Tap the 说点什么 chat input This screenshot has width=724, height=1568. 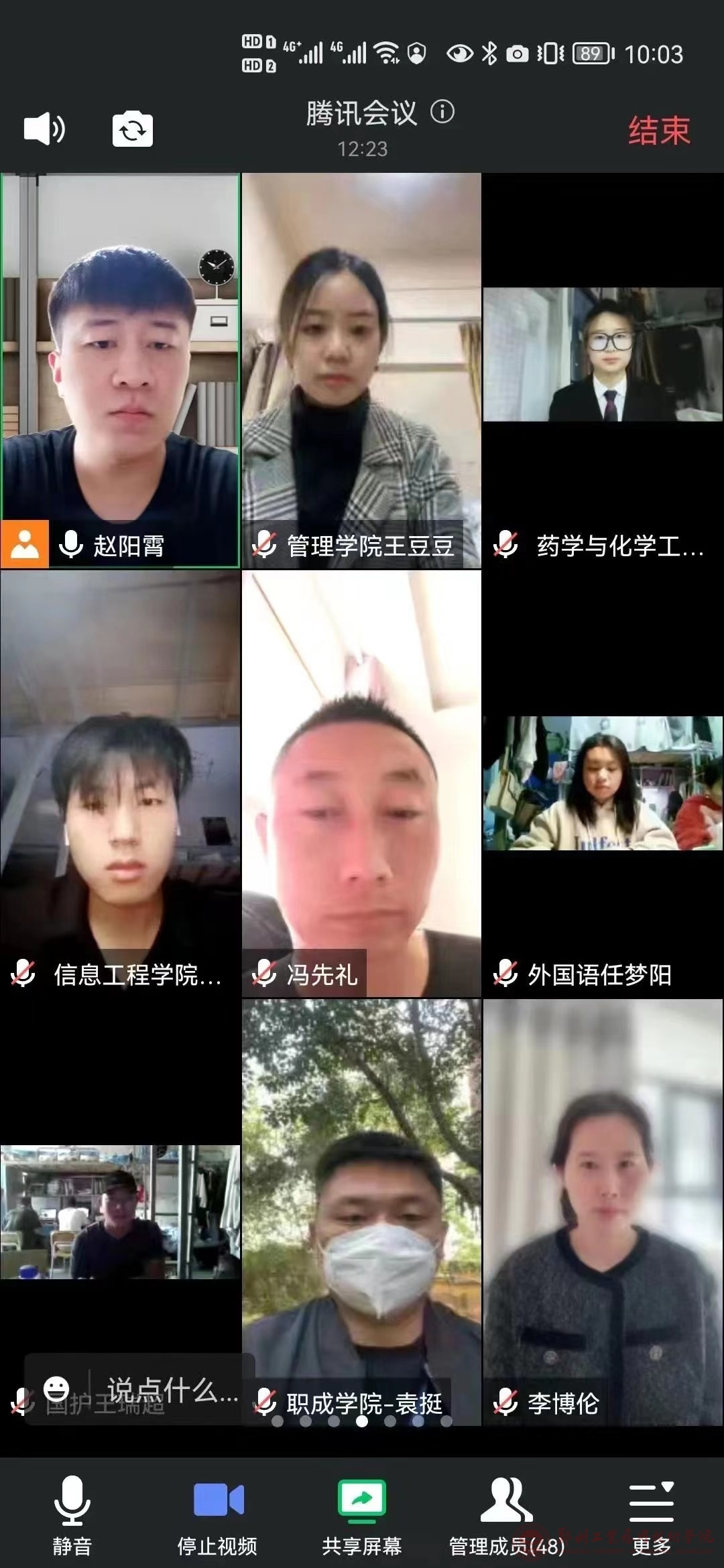[172, 1389]
